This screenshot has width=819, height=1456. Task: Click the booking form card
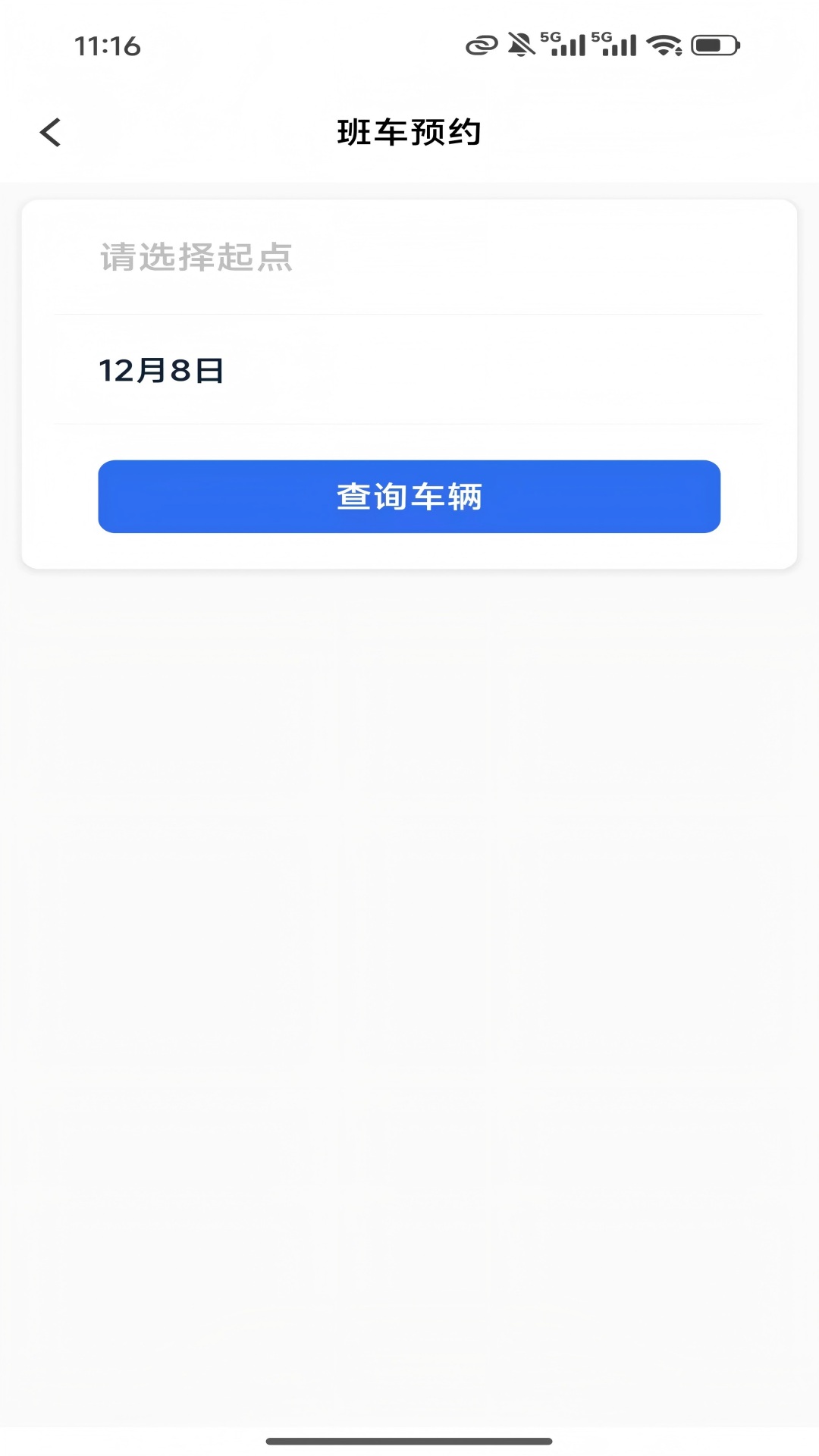pos(409,379)
